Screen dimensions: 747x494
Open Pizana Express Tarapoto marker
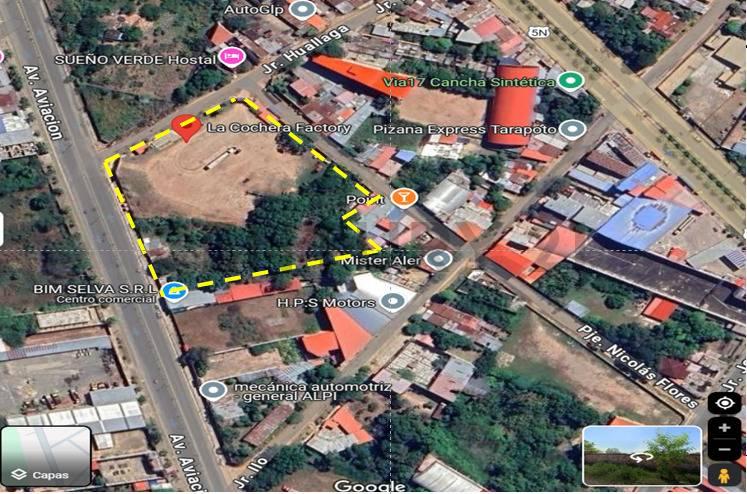point(572,129)
